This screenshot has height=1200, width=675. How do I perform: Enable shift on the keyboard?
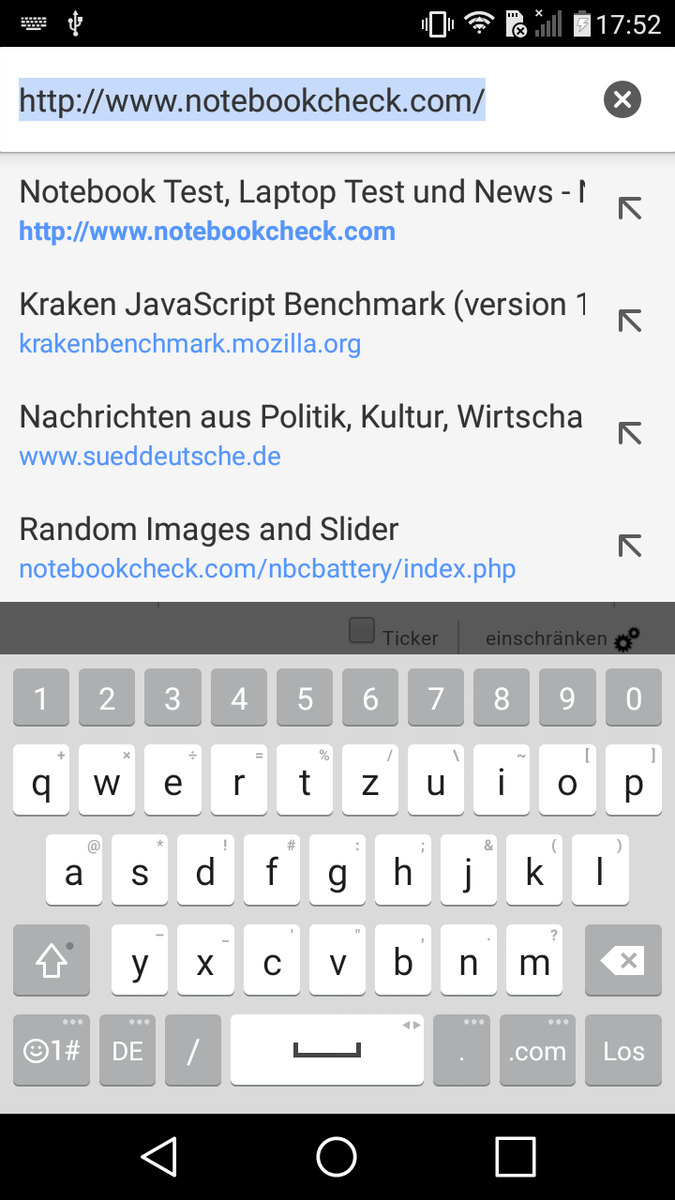click(x=52, y=962)
